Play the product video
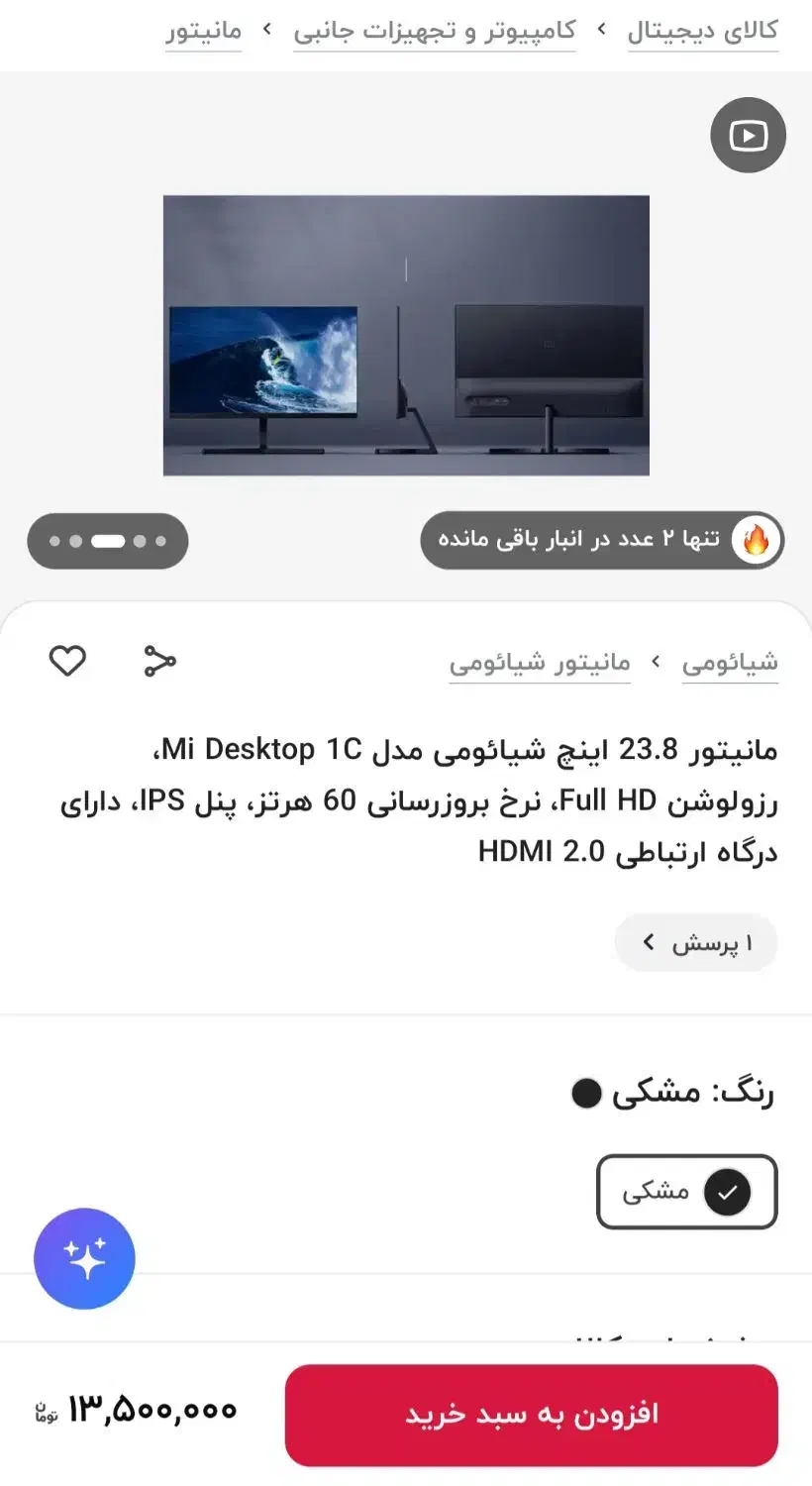Image resolution: width=812 pixels, height=1486 pixels. point(748,136)
